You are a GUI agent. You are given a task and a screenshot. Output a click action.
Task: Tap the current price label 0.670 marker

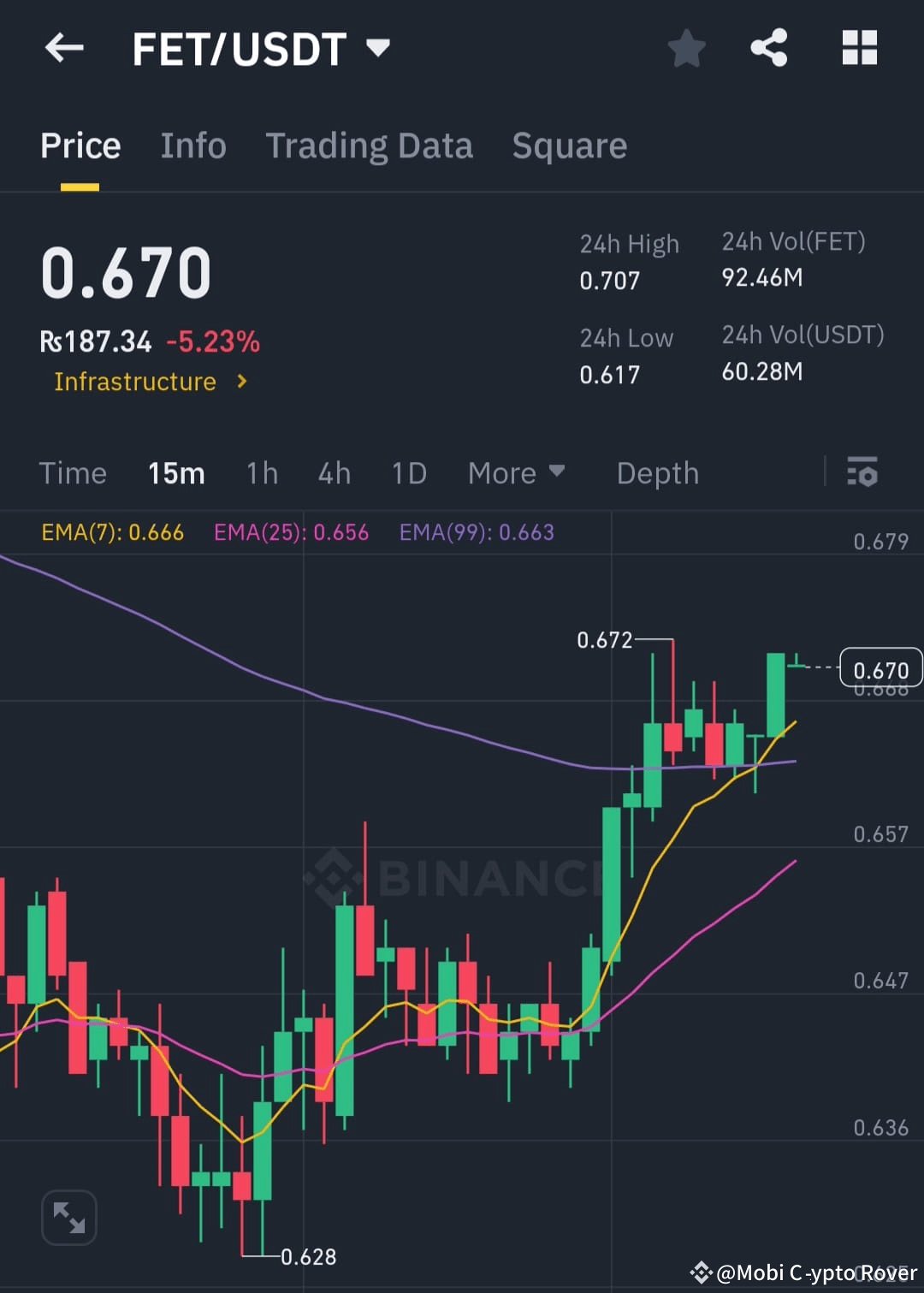pyautogui.click(x=882, y=668)
